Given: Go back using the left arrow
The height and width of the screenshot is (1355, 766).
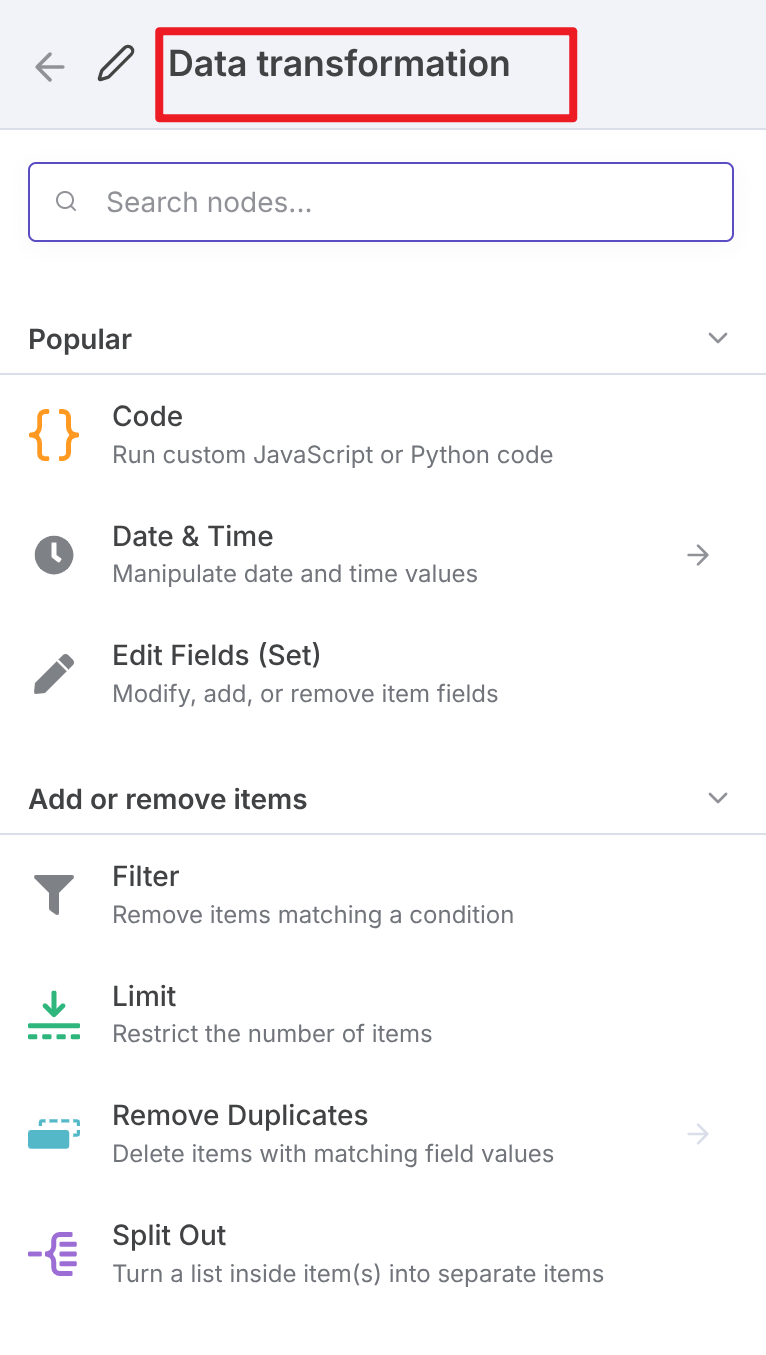Looking at the screenshot, I should [x=49, y=67].
